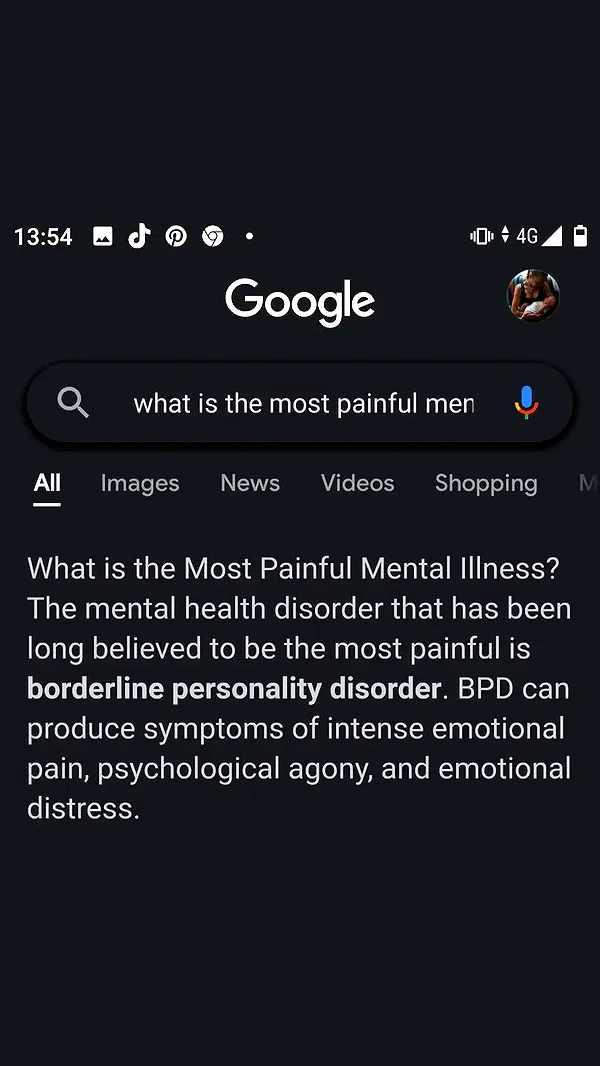Tap the magnifying glass search icon
Screen dimensions: 600x1066
tap(73, 403)
